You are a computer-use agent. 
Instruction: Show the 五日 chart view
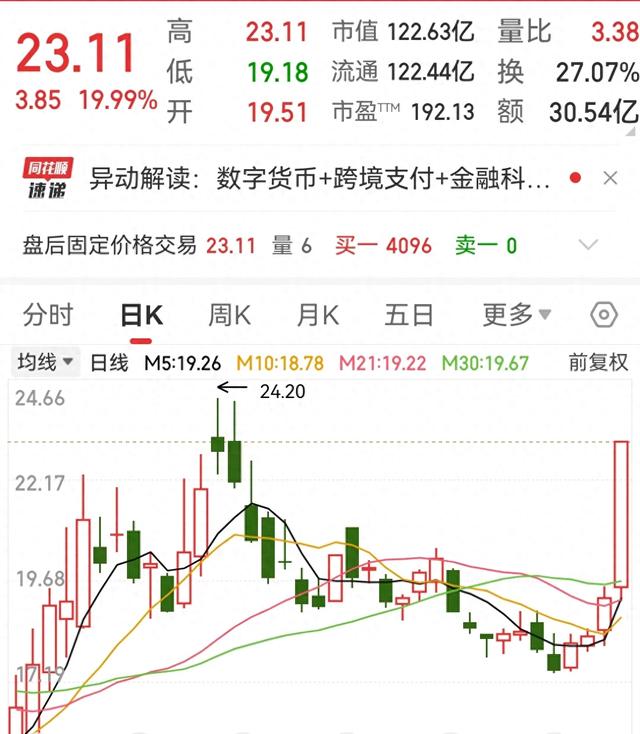409,316
